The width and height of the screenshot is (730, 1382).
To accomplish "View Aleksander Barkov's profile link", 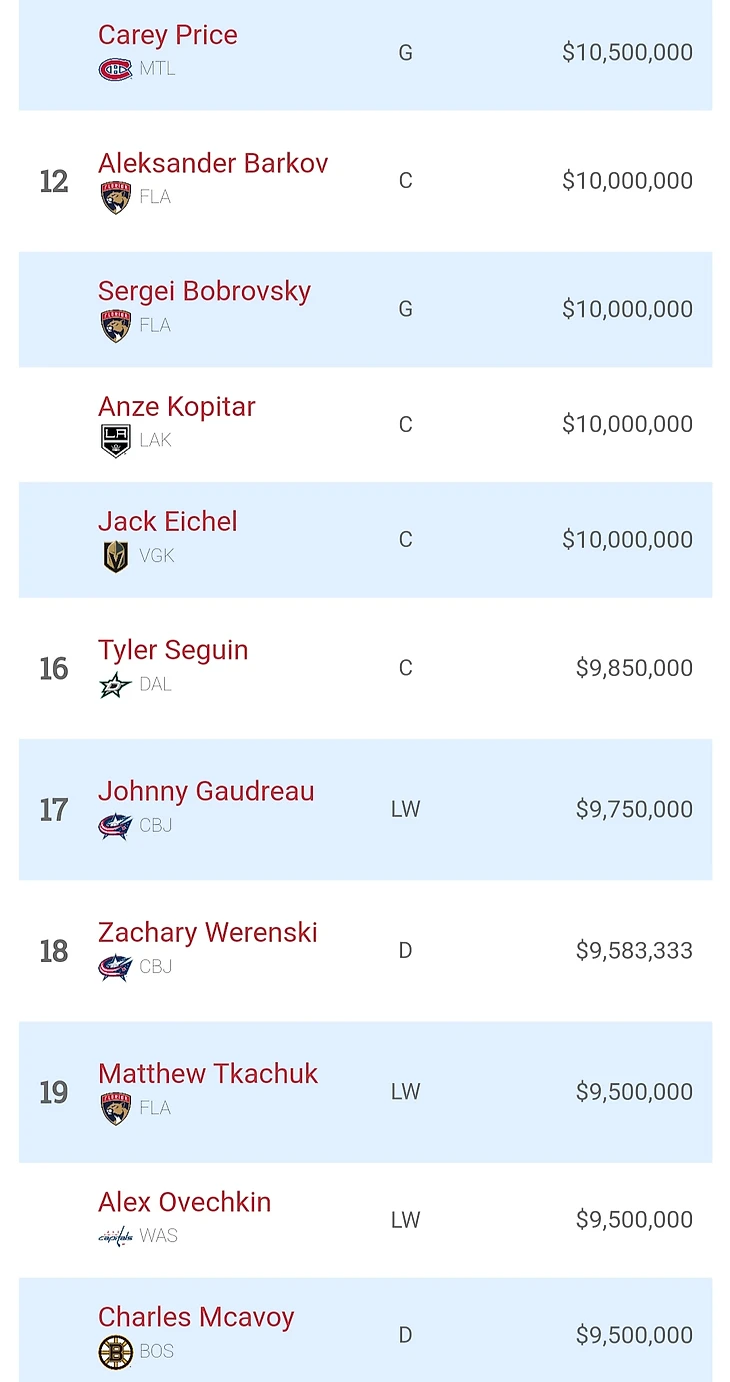I will pos(213,164).
